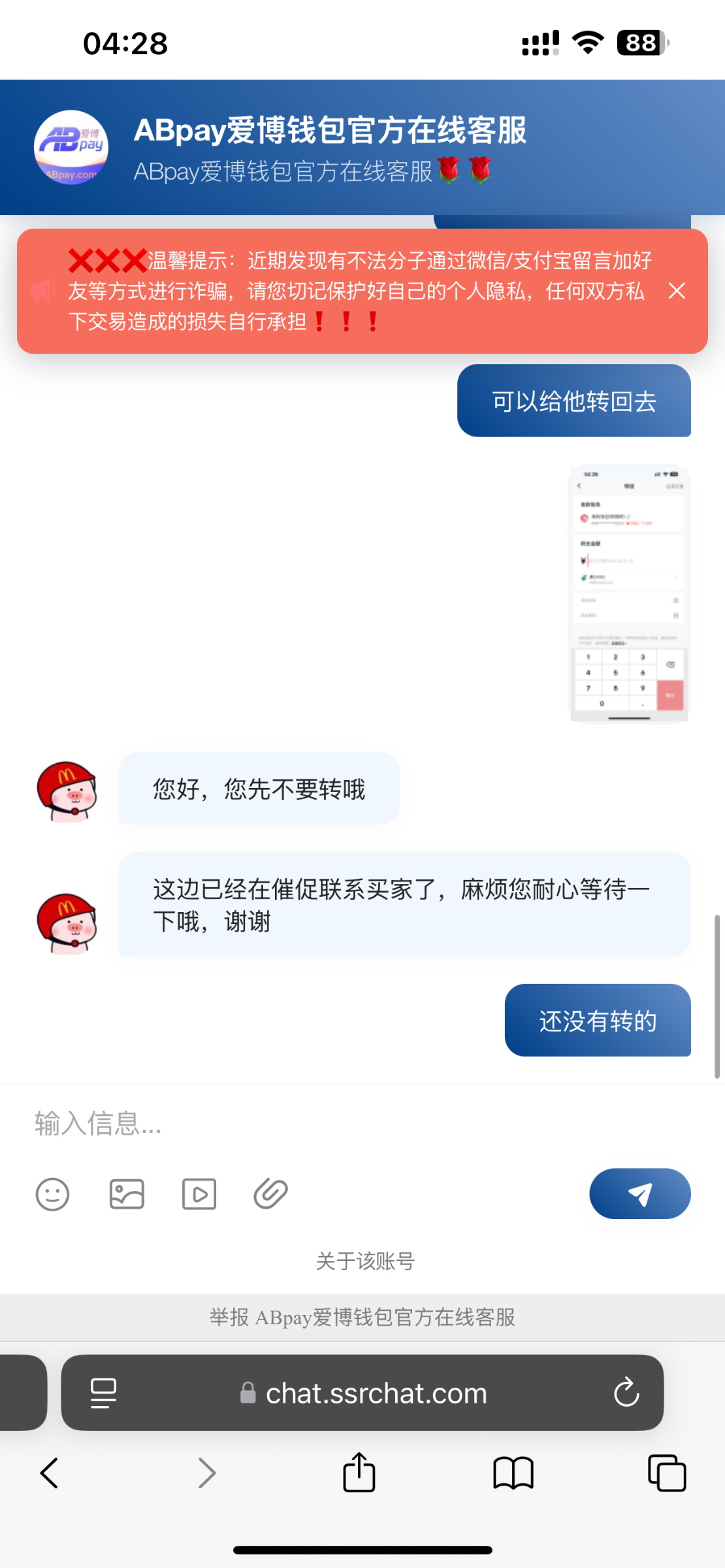Open browser bookmarks
Viewport: 725px width, 1568px height.
tap(513, 1473)
